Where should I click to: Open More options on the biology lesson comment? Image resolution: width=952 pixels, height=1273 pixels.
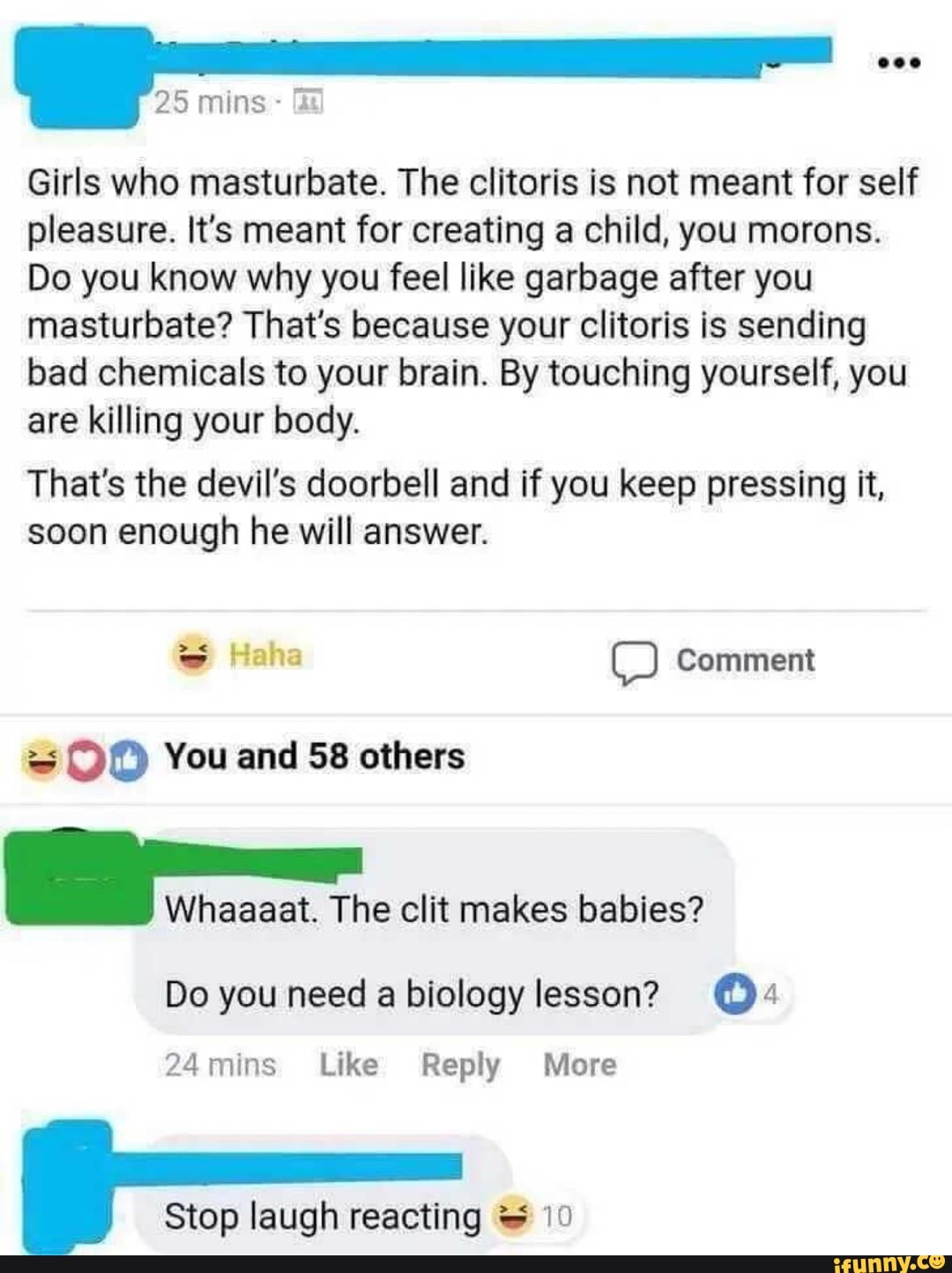(579, 1065)
